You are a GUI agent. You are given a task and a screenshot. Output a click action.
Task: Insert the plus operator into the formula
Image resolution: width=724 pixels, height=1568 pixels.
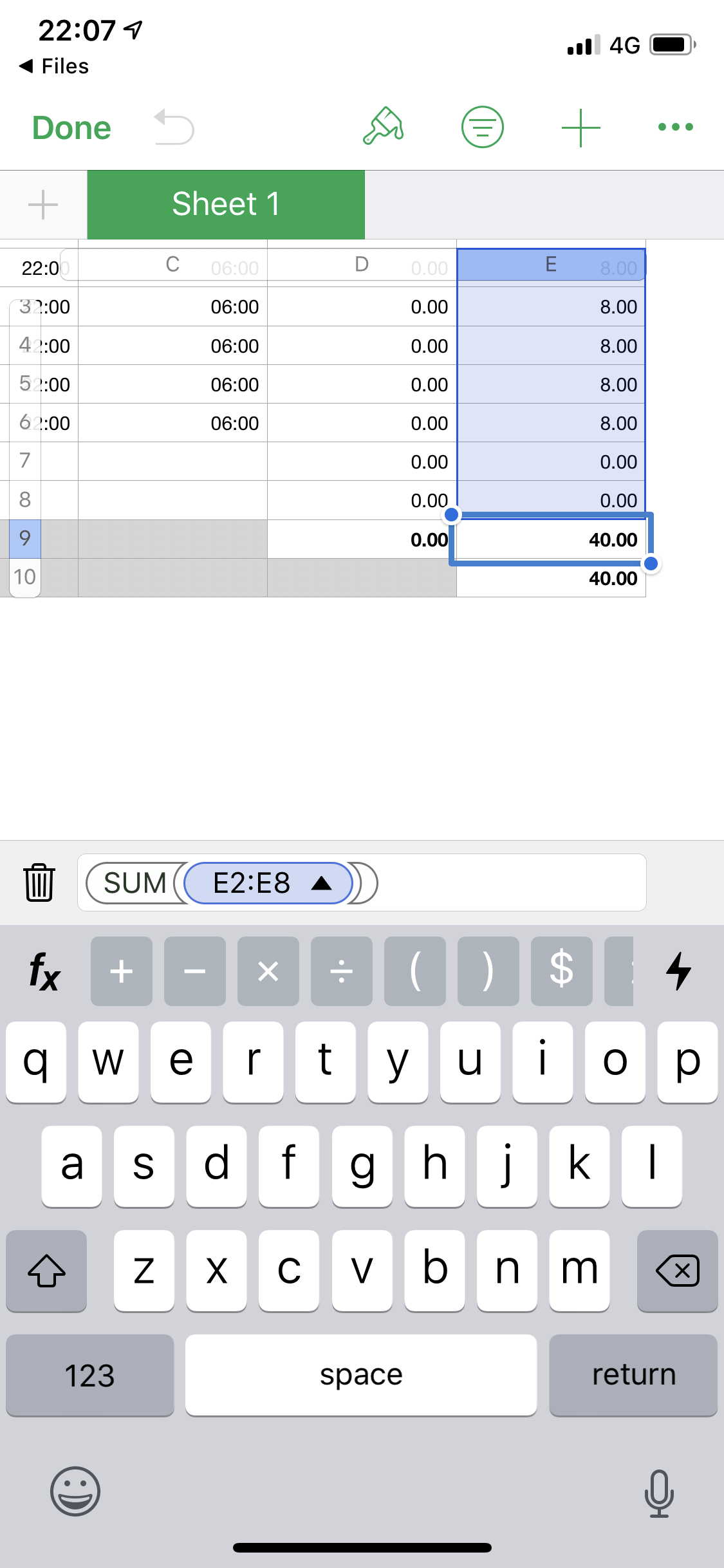[122, 971]
